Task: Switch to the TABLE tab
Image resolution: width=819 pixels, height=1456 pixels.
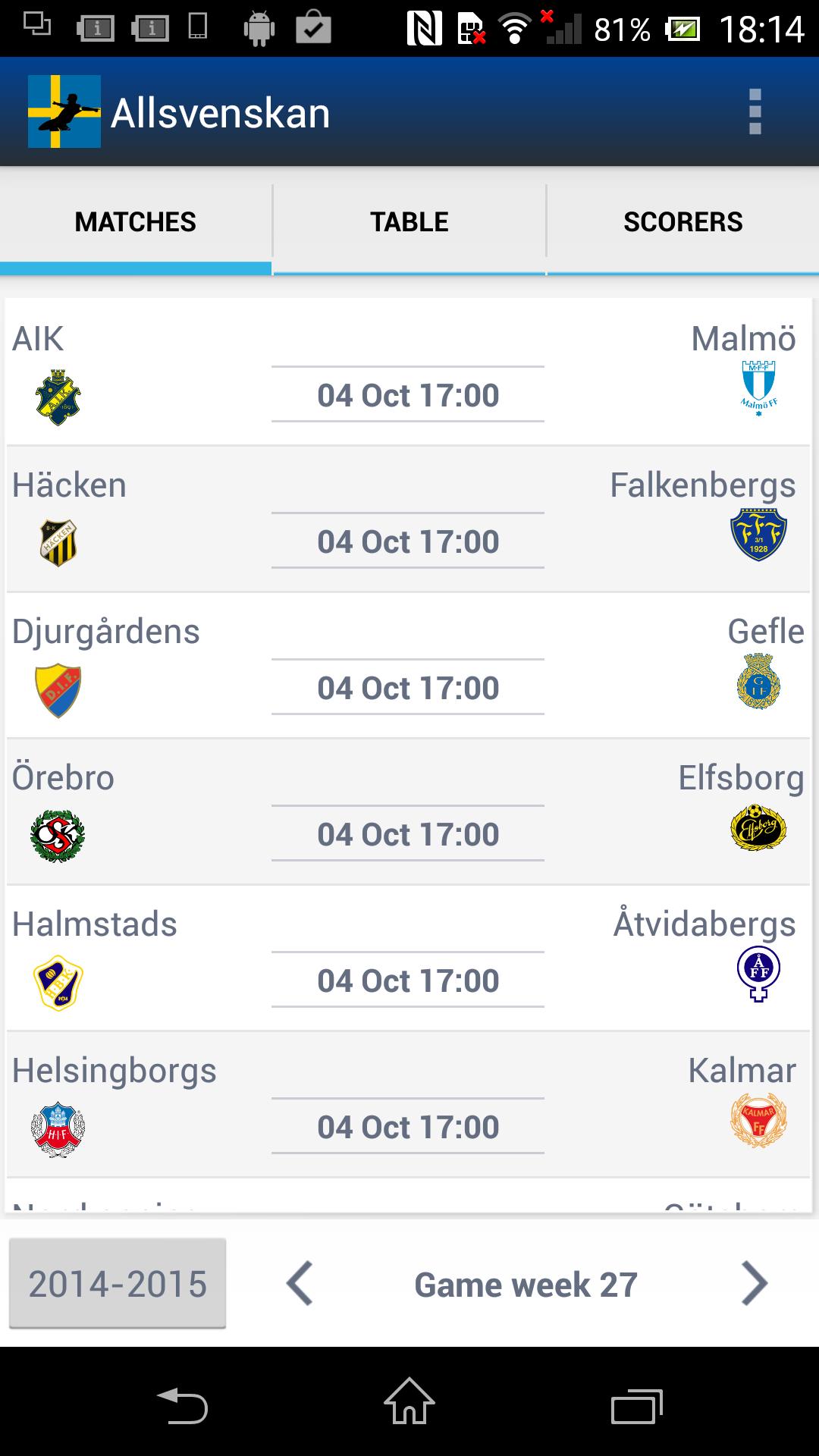Action: [409, 221]
